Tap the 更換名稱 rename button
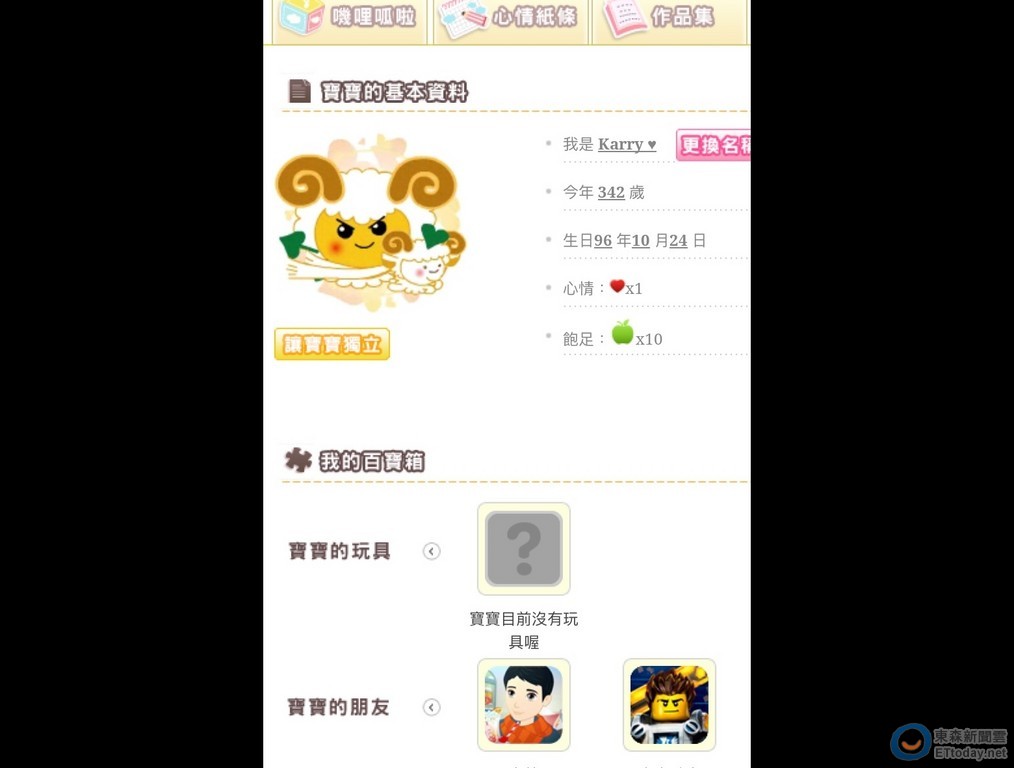The width and height of the screenshot is (1014, 768). point(714,145)
